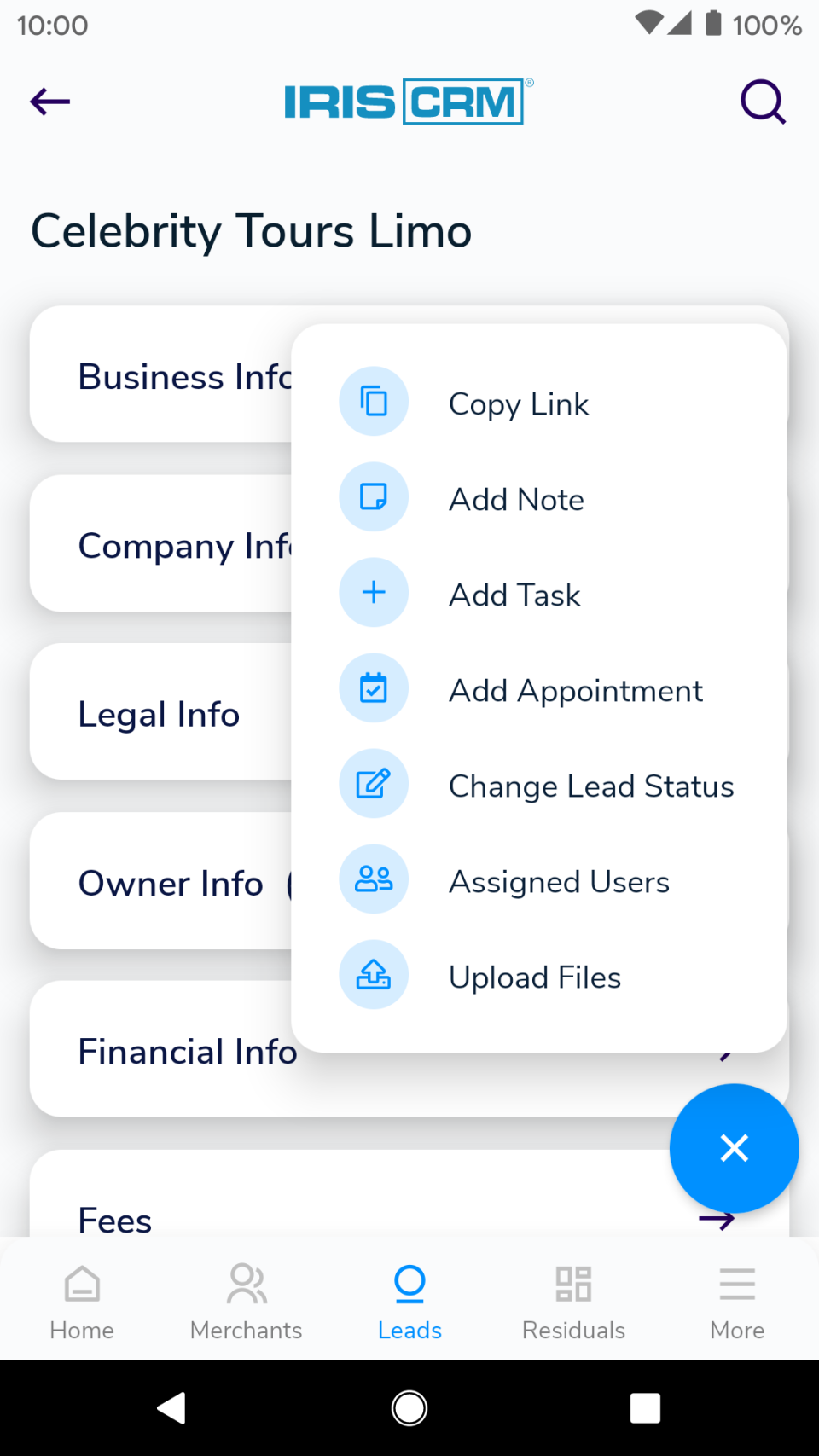Open the Financial Info card
The width and height of the screenshot is (819, 1456).
click(186, 1051)
